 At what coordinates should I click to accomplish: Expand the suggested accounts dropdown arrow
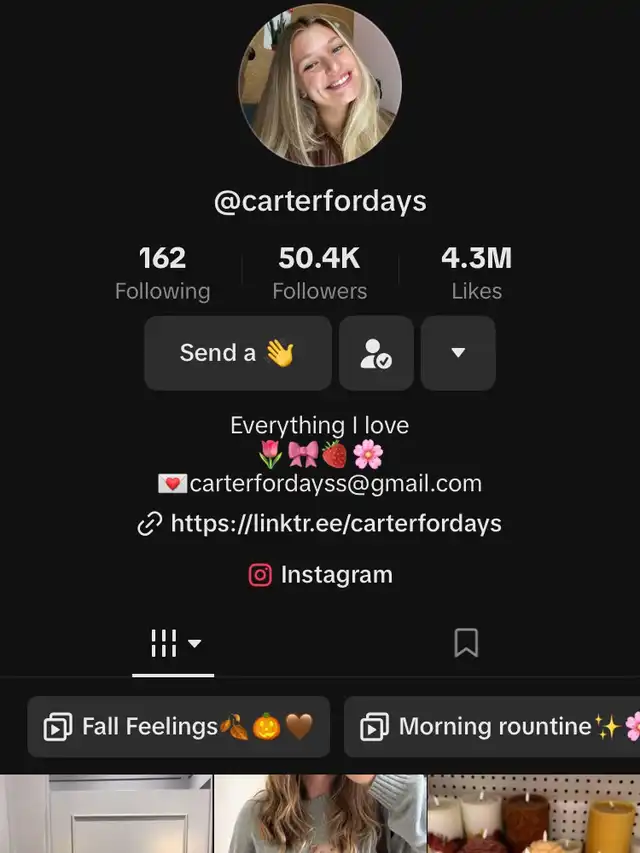tap(458, 353)
